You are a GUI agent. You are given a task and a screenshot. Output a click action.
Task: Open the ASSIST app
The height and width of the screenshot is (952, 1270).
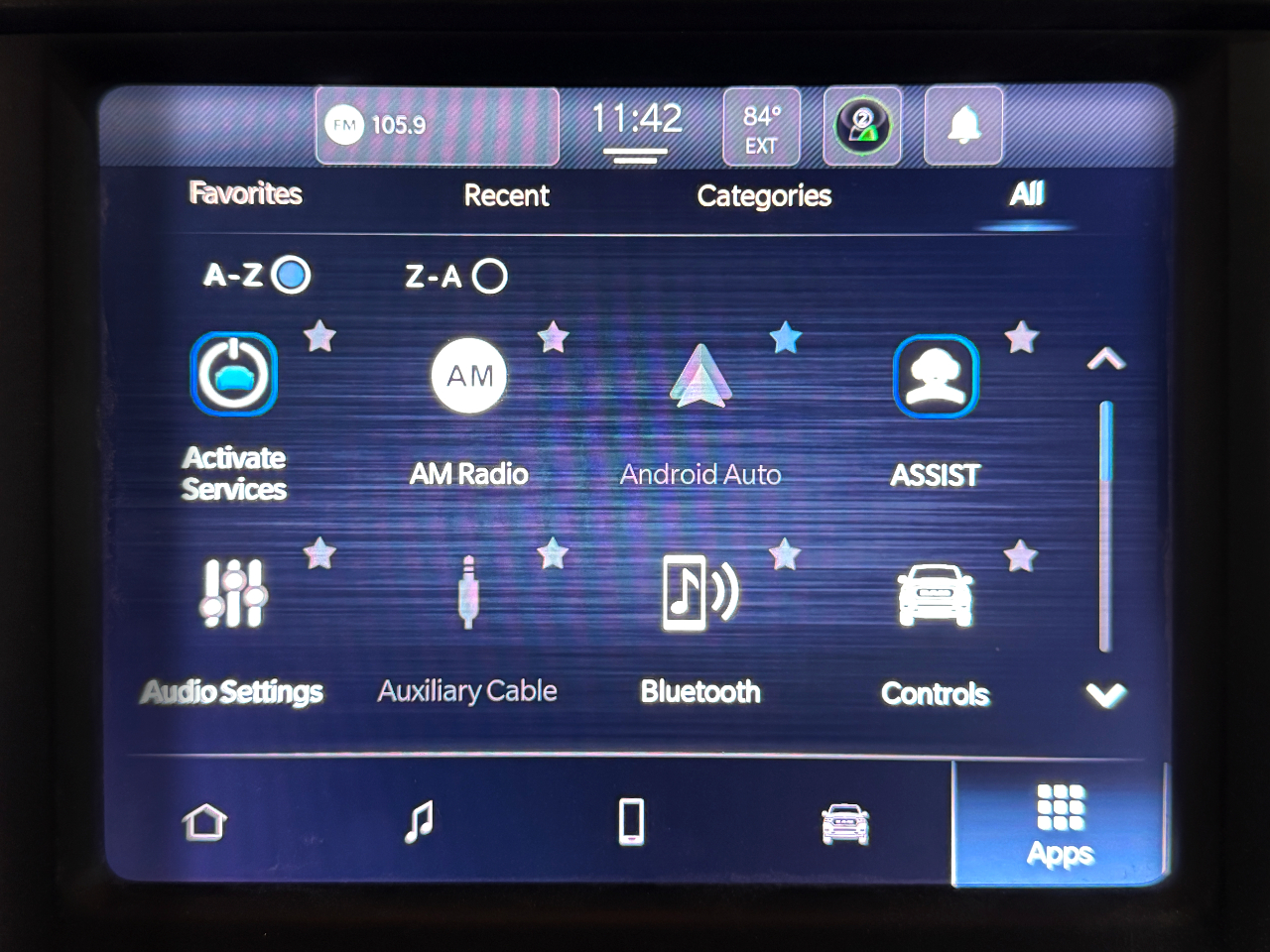point(935,378)
